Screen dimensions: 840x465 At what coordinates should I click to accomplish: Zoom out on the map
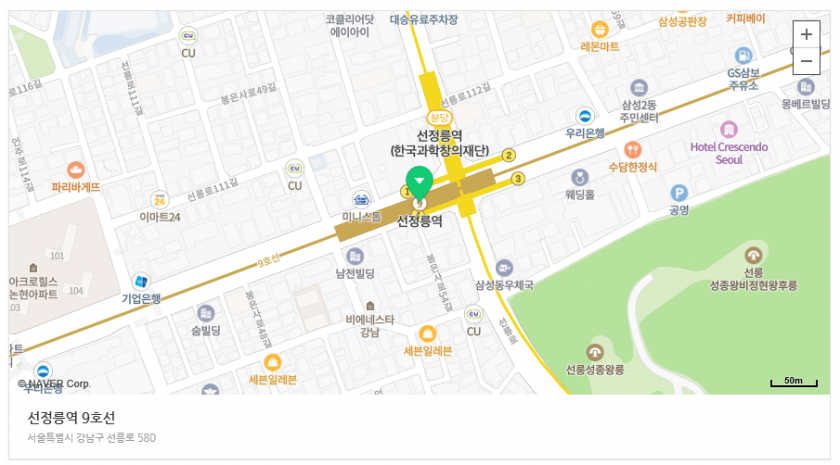[806, 61]
